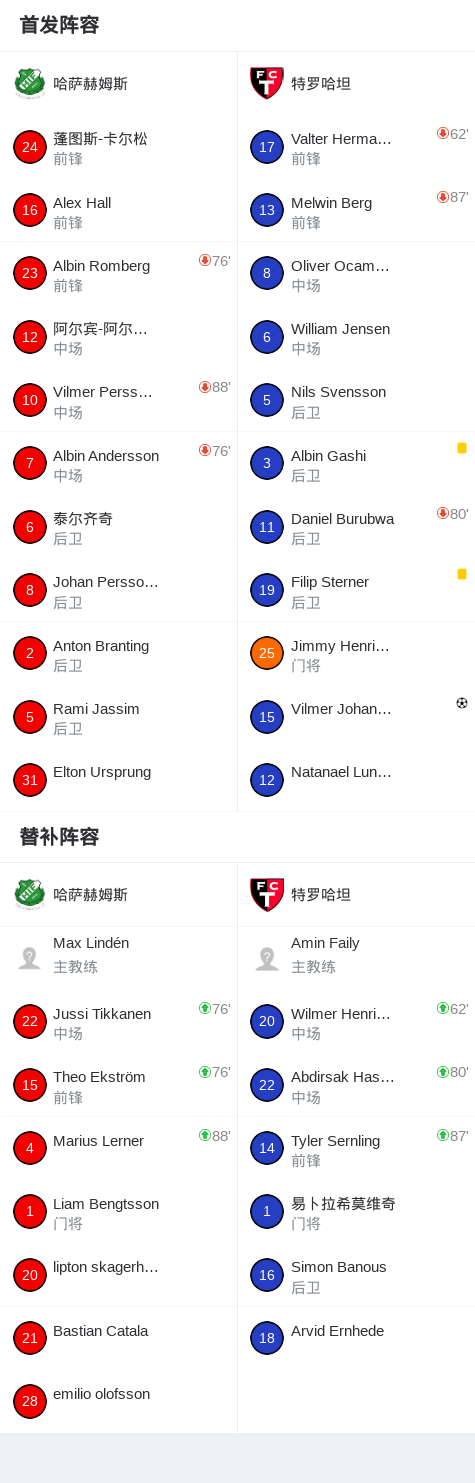Image resolution: width=475 pixels, height=1483 pixels.
Task: Open Elton Ursprung's profile
Action: (118, 779)
